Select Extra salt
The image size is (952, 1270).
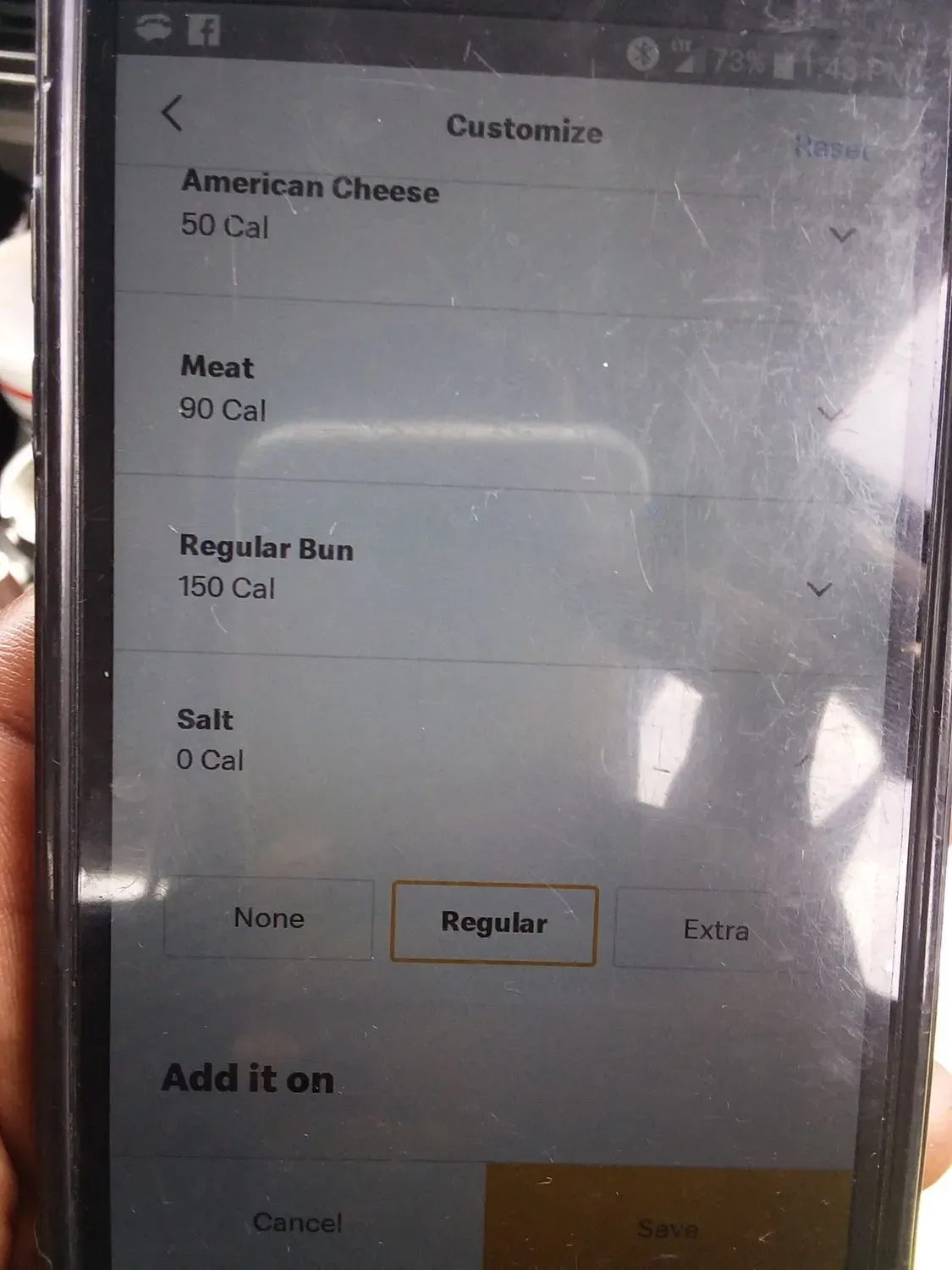click(715, 930)
